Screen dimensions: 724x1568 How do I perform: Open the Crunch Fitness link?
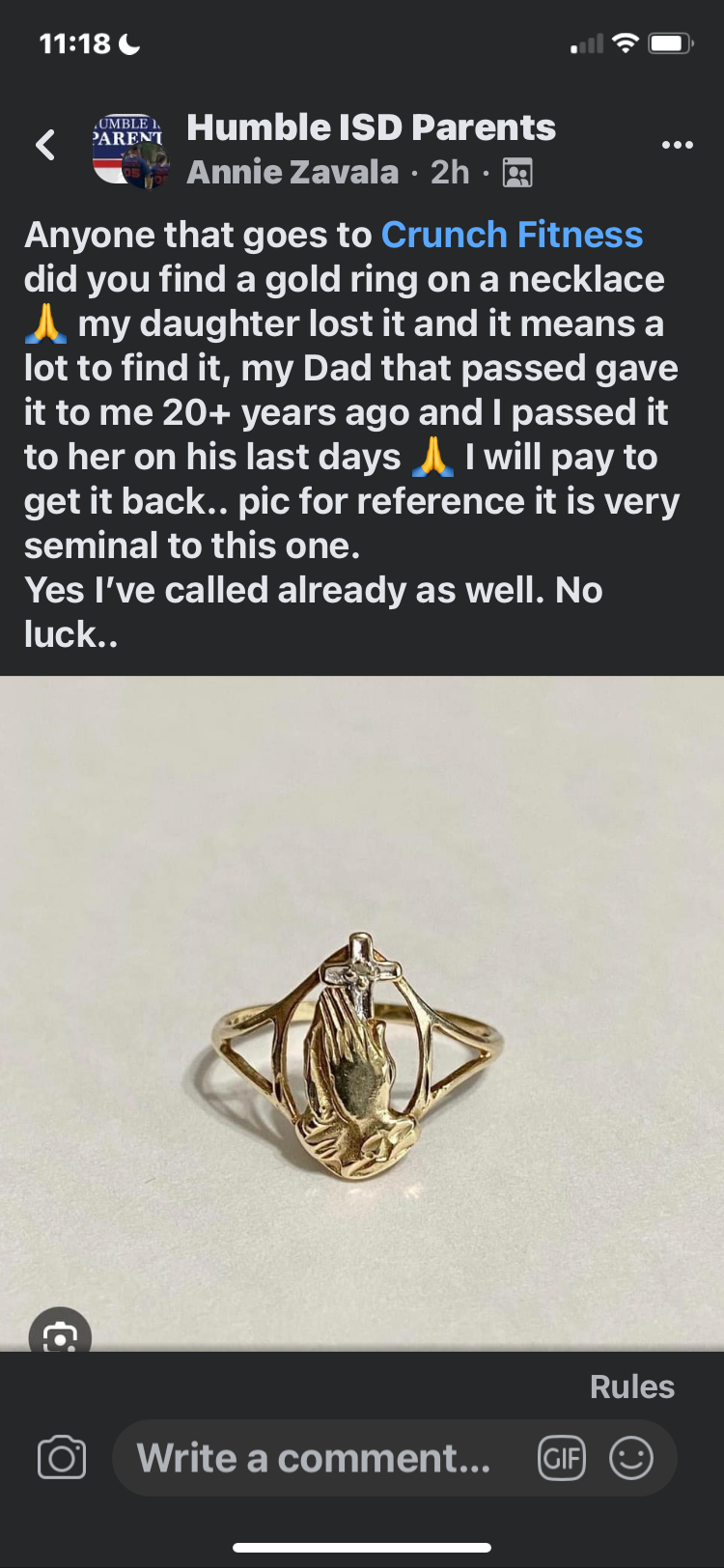coord(512,235)
